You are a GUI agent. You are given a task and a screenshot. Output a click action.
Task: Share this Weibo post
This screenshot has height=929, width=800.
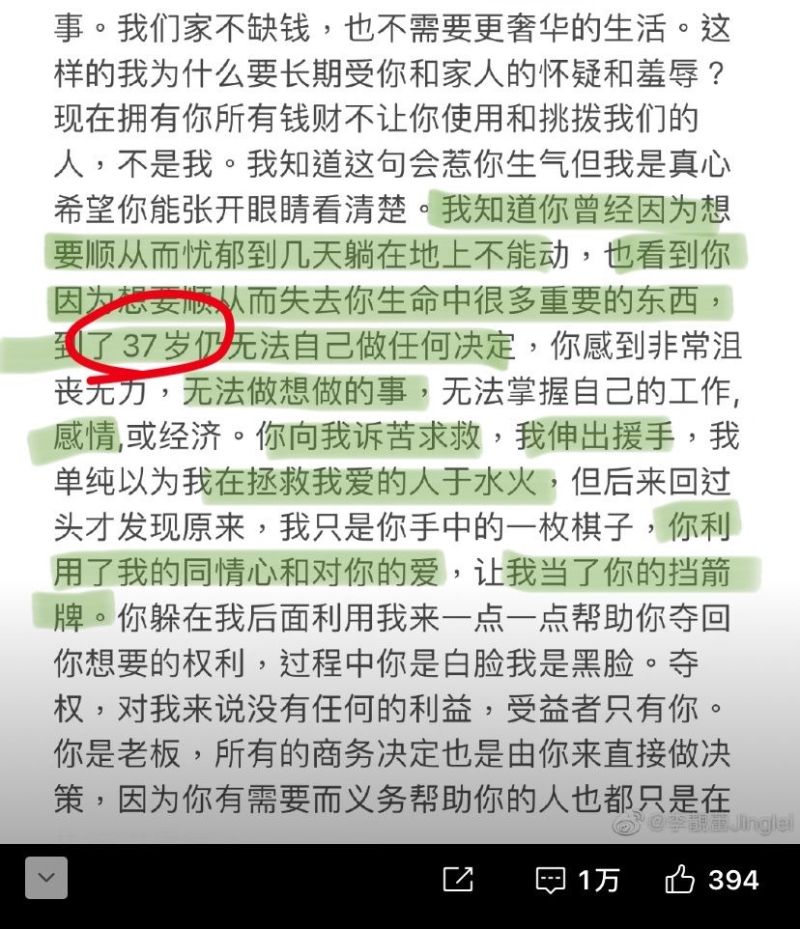click(458, 879)
